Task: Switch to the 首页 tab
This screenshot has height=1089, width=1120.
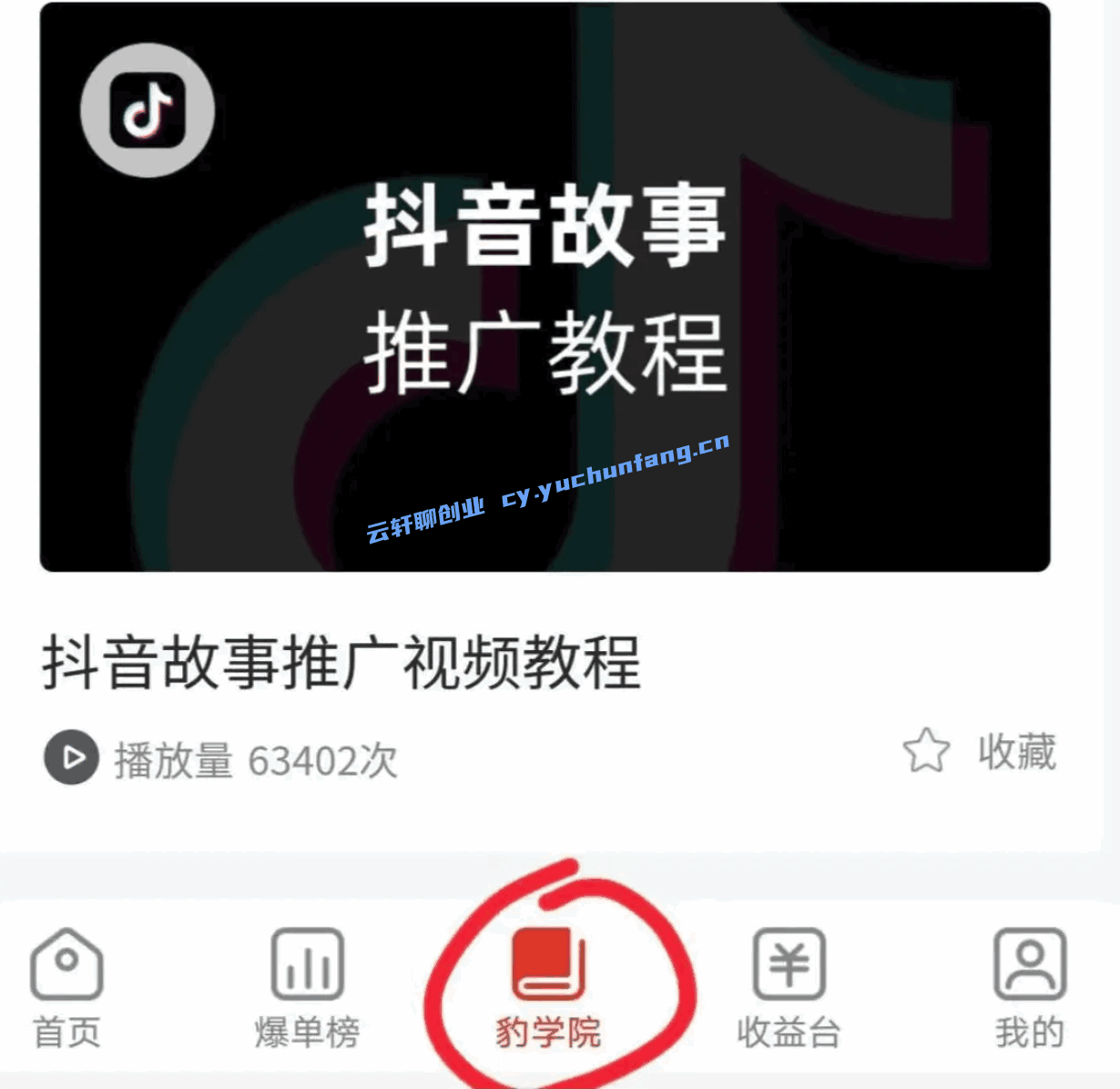Action: click(x=66, y=988)
